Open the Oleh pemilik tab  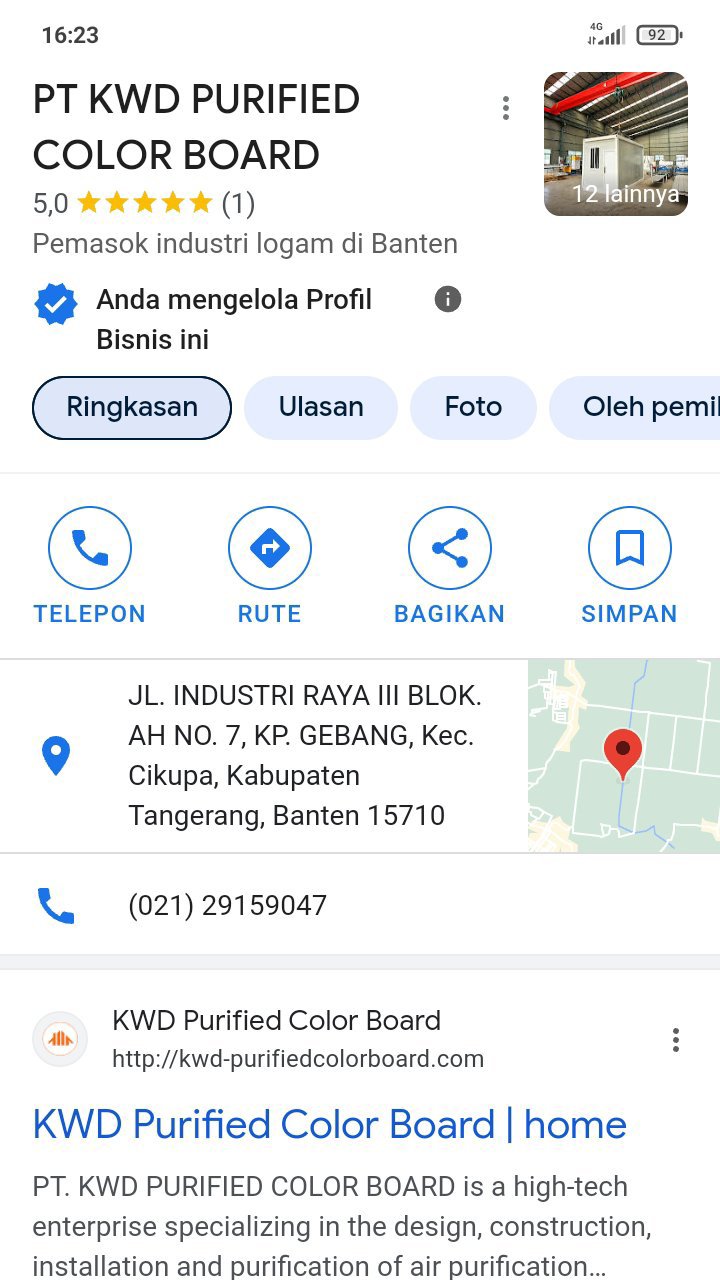(x=640, y=407)
